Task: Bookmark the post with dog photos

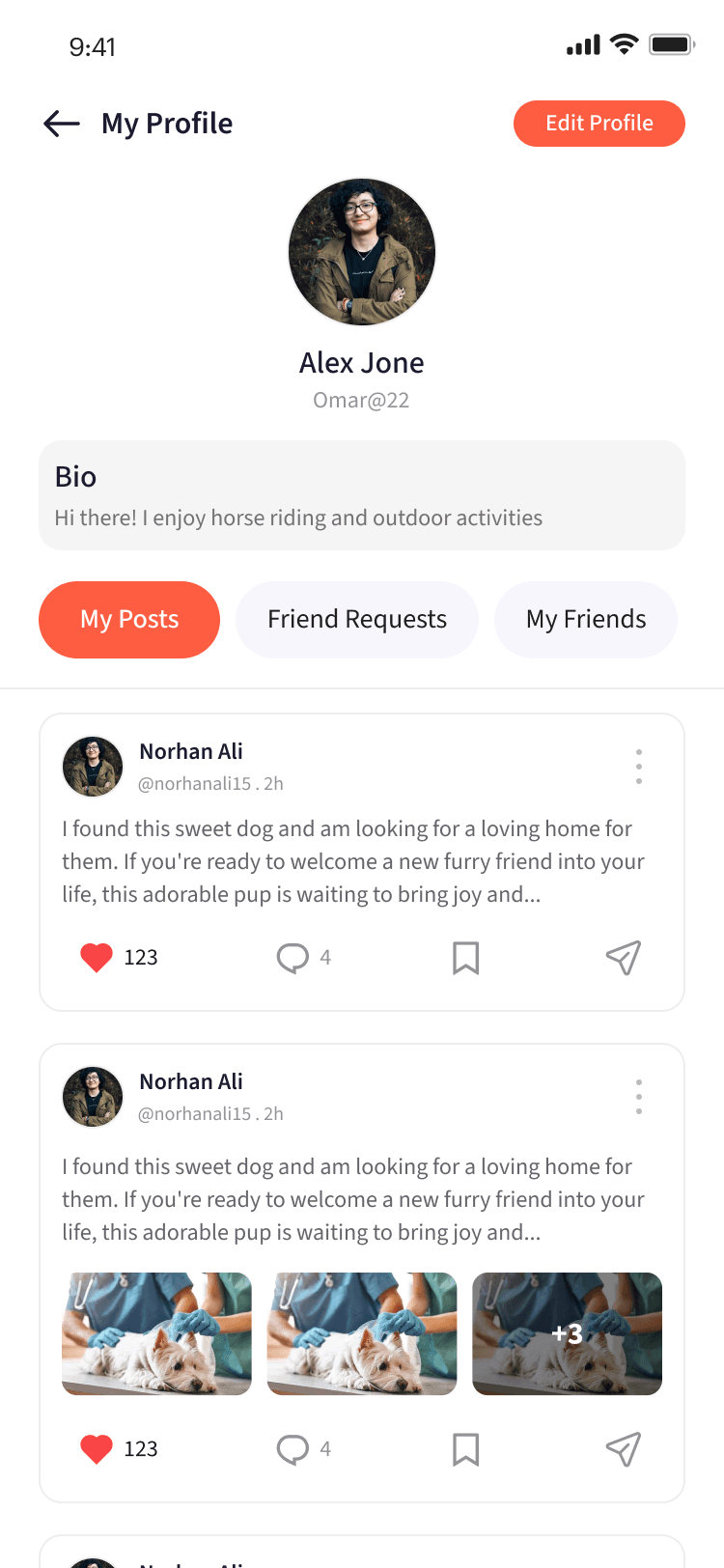Action: click(x=465, y=1449)
